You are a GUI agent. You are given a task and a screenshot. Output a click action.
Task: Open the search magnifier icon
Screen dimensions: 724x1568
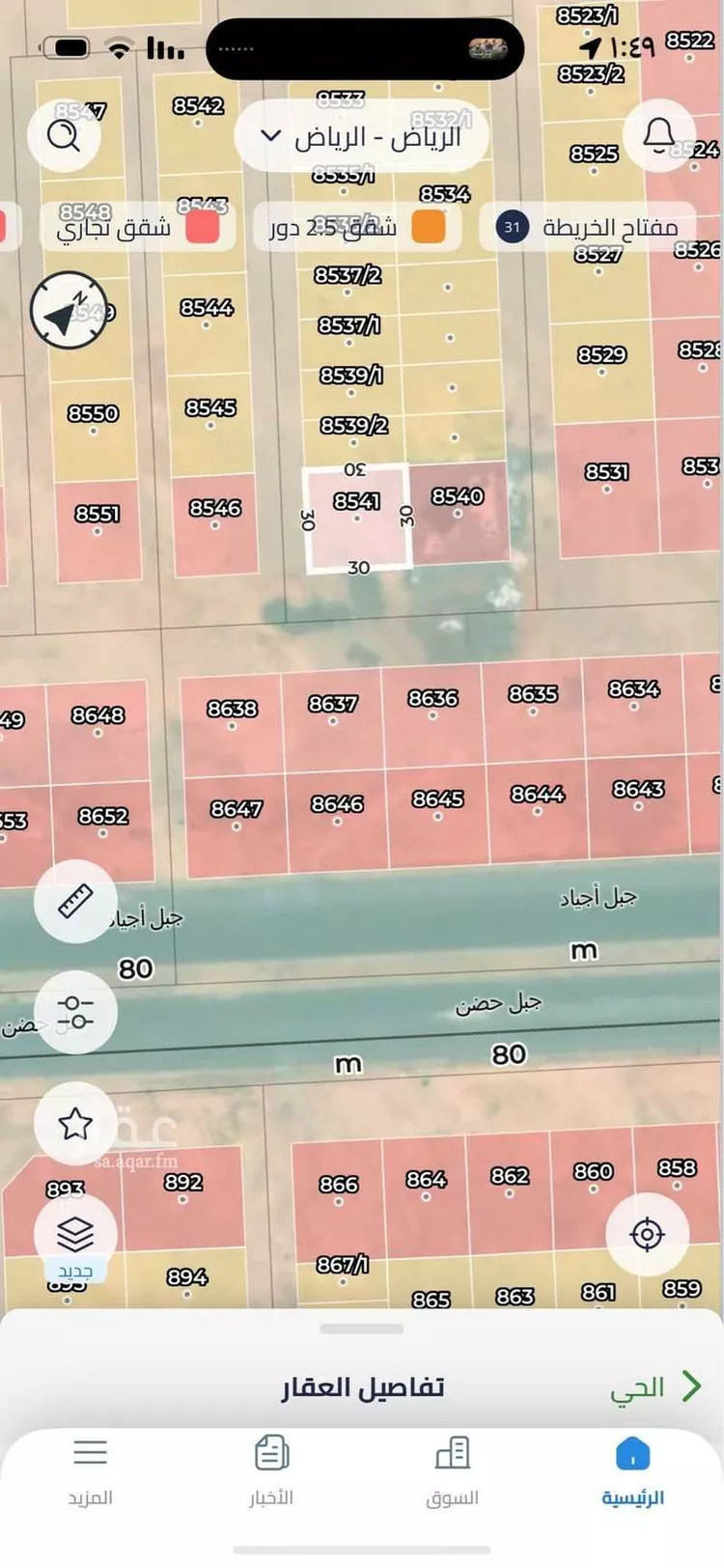coord(64,135)
